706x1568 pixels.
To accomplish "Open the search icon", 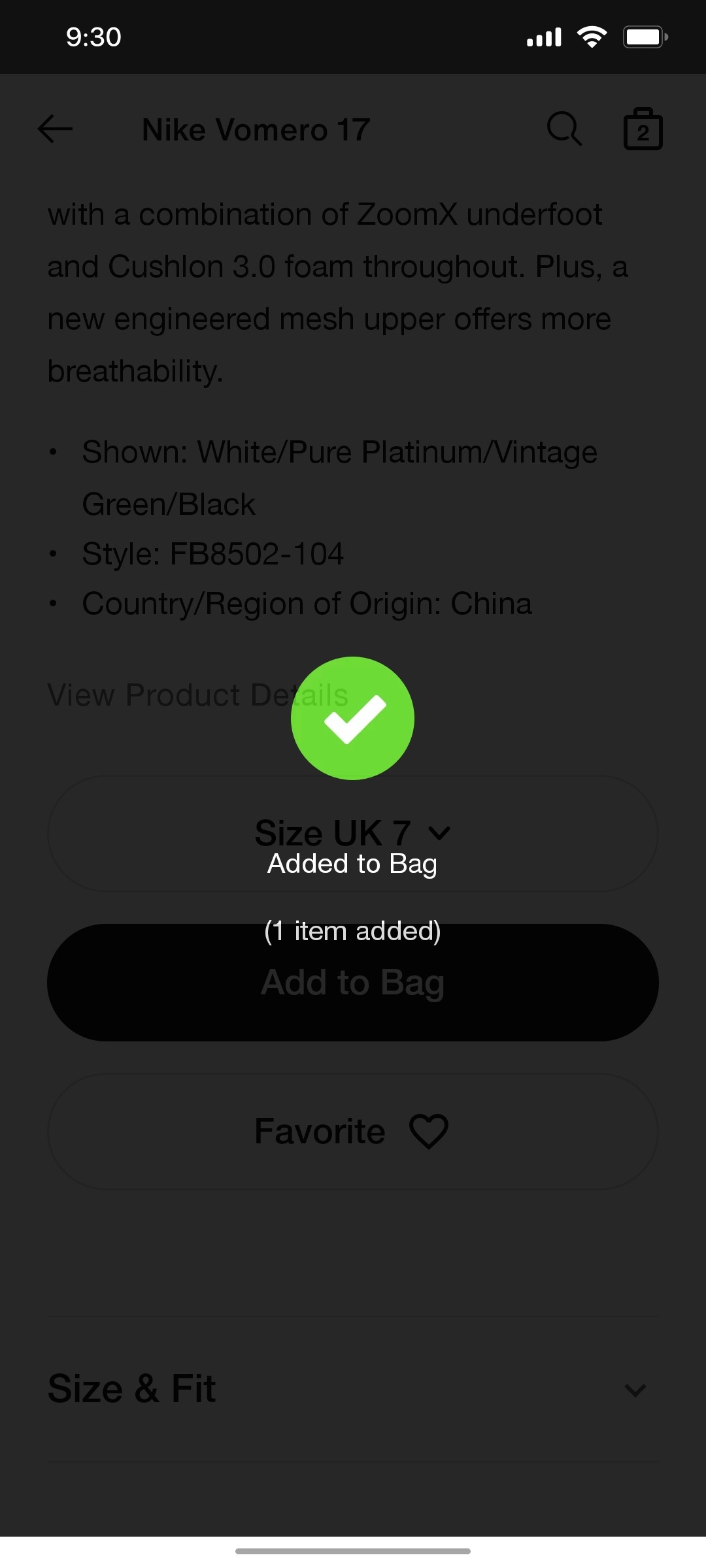I will (x=564, y=129).
